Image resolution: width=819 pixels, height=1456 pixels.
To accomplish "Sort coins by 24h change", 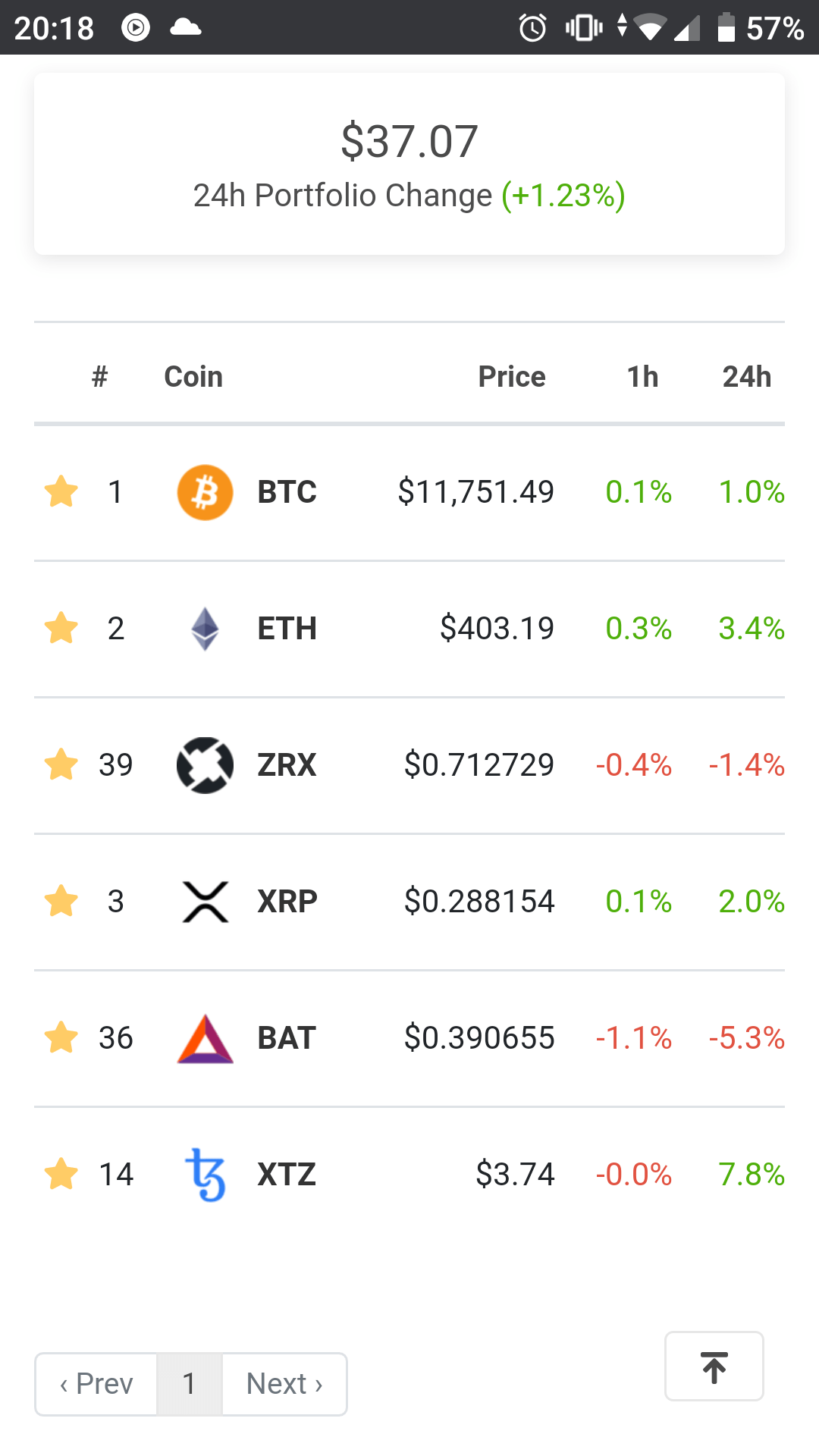I will (746, 377).
